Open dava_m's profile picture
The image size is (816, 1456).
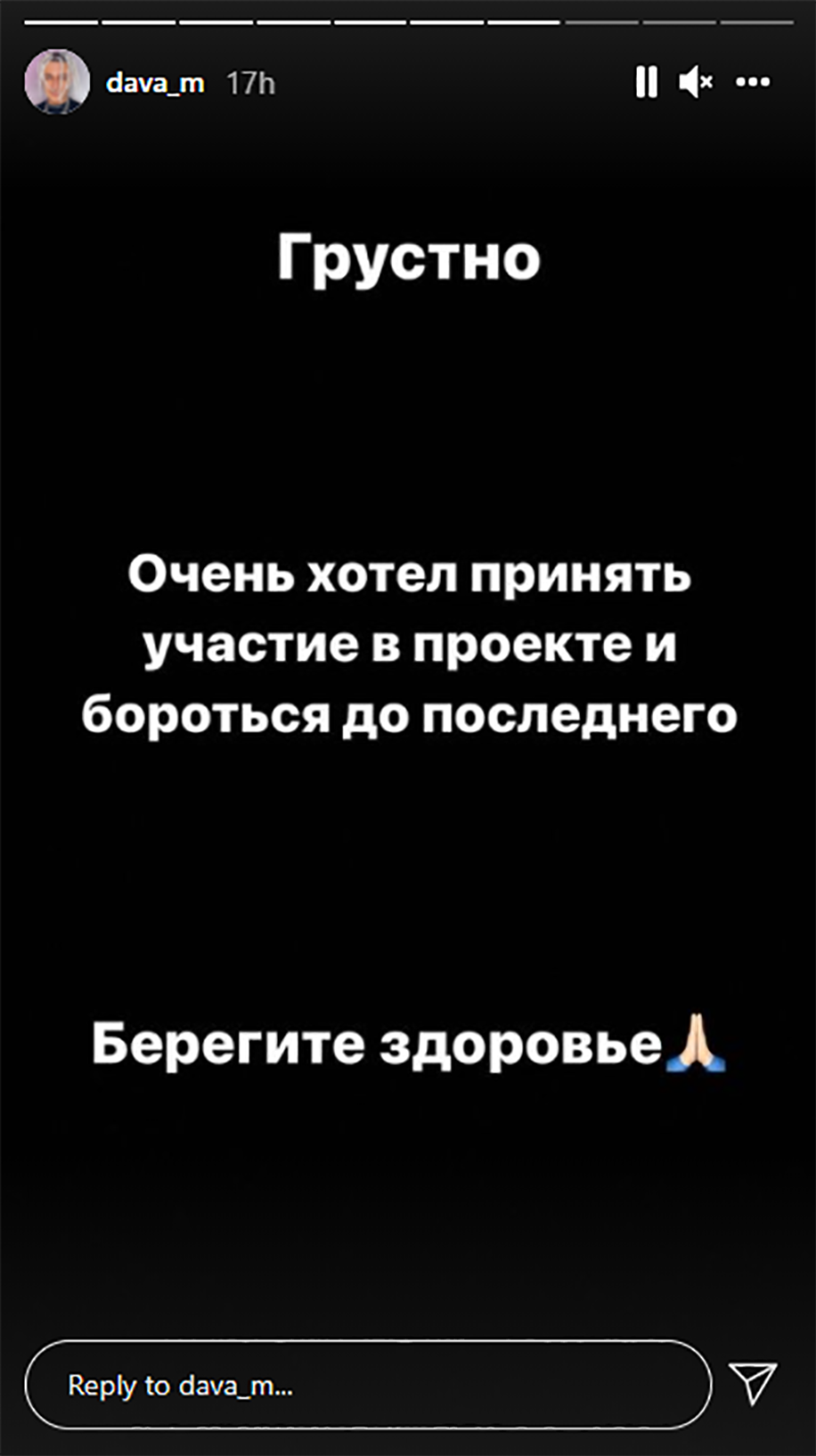tap(57, 82)
